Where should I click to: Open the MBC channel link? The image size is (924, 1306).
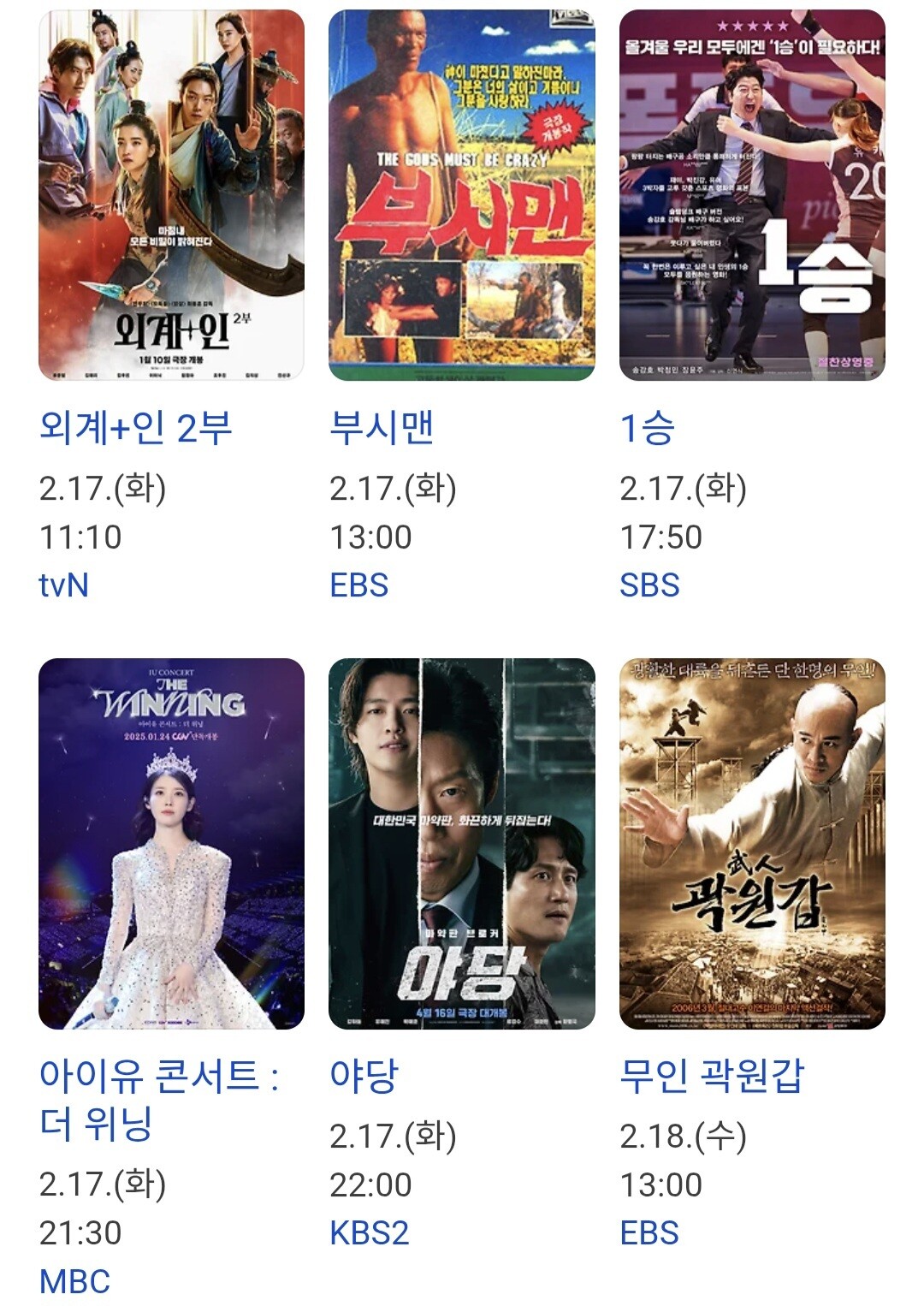tap(75, 1281)
